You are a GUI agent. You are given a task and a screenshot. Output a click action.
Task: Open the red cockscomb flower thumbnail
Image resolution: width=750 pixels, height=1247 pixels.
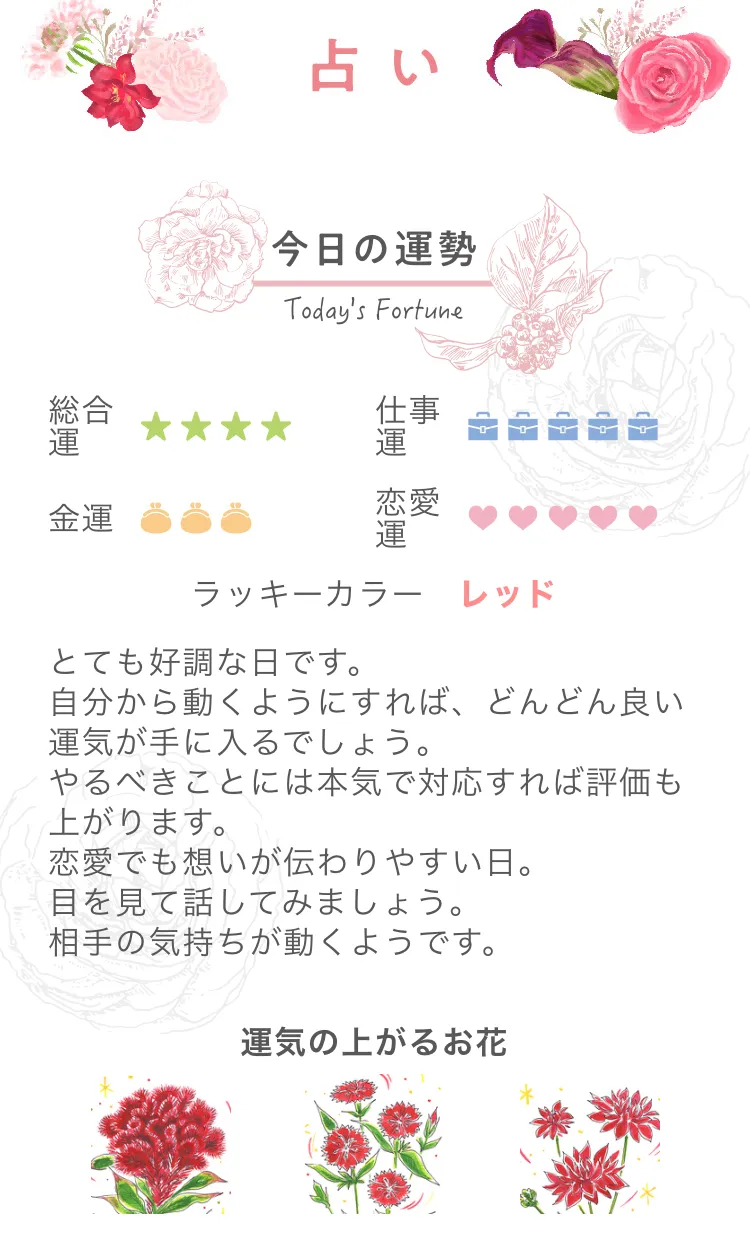(161, 1143)
